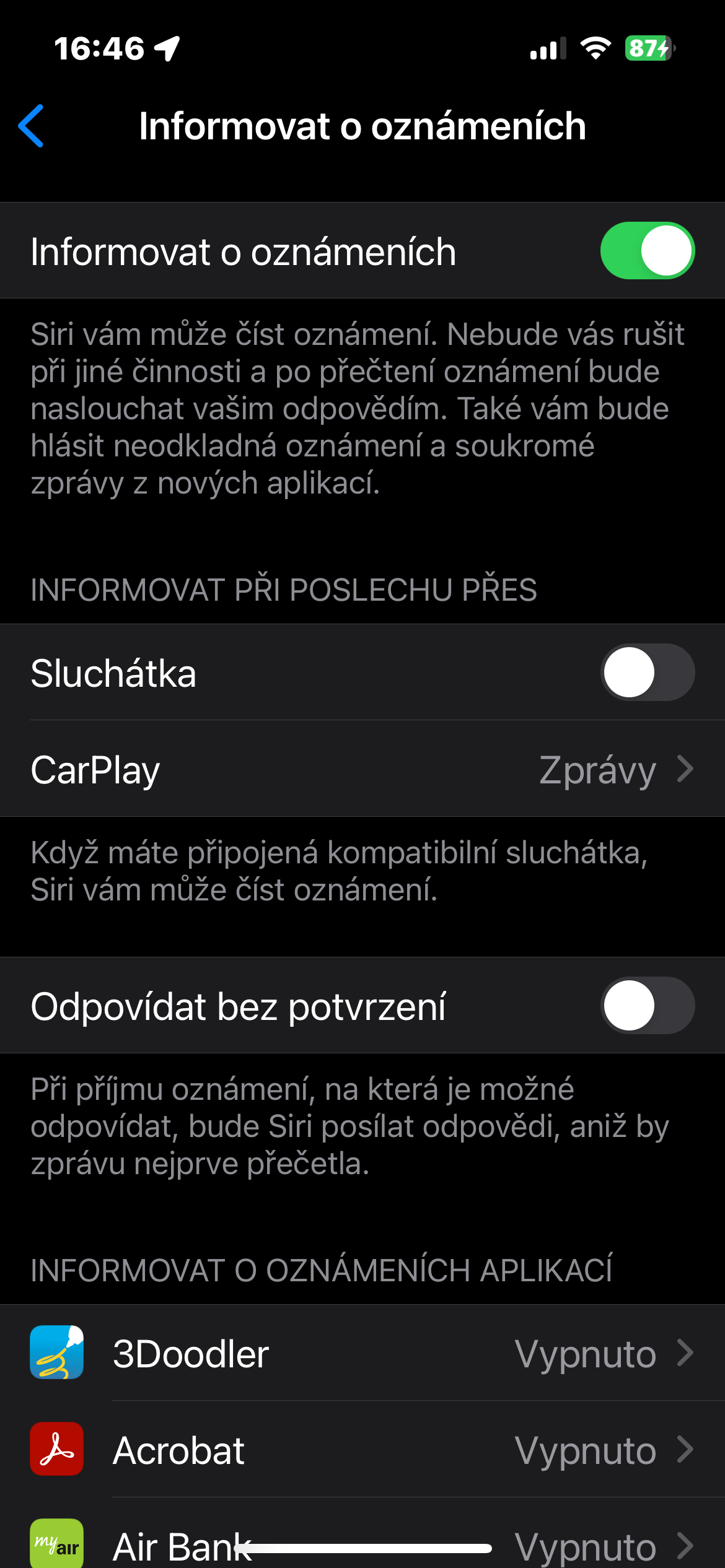The width and height of the screenshot is (725, 1568).
Task: Toggle Odpovídat bez potvrzení on
Action: point(647,1006)
